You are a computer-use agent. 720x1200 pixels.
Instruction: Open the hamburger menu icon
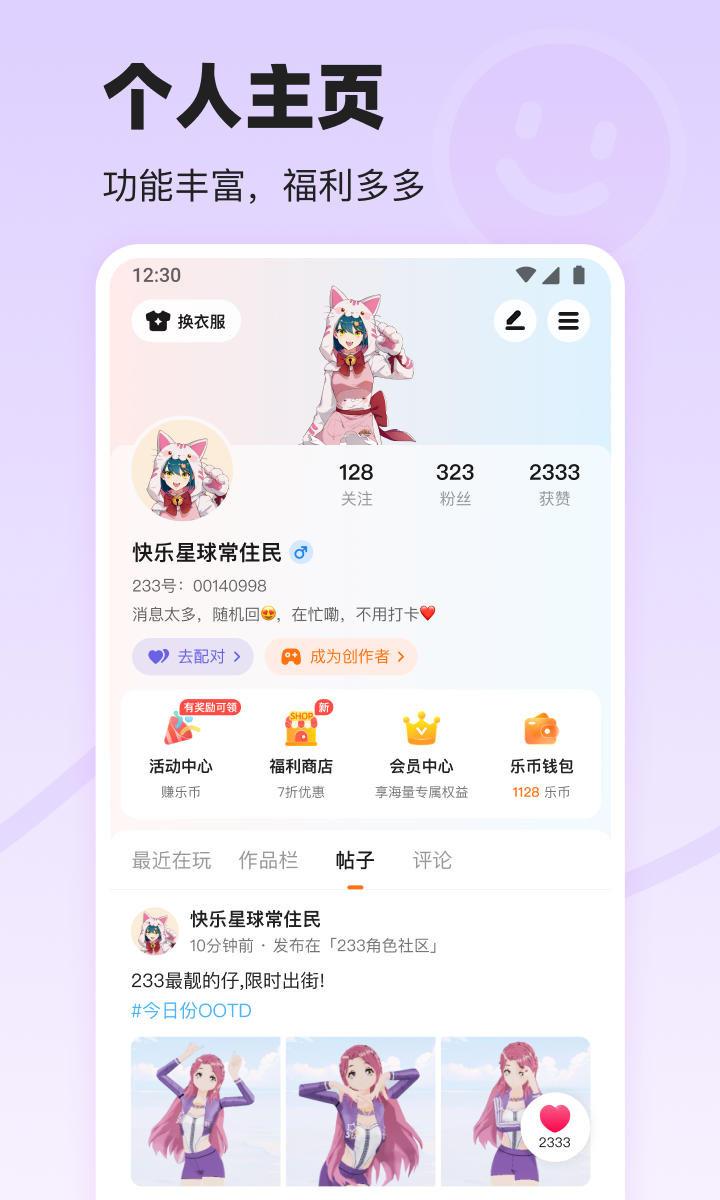568,321
